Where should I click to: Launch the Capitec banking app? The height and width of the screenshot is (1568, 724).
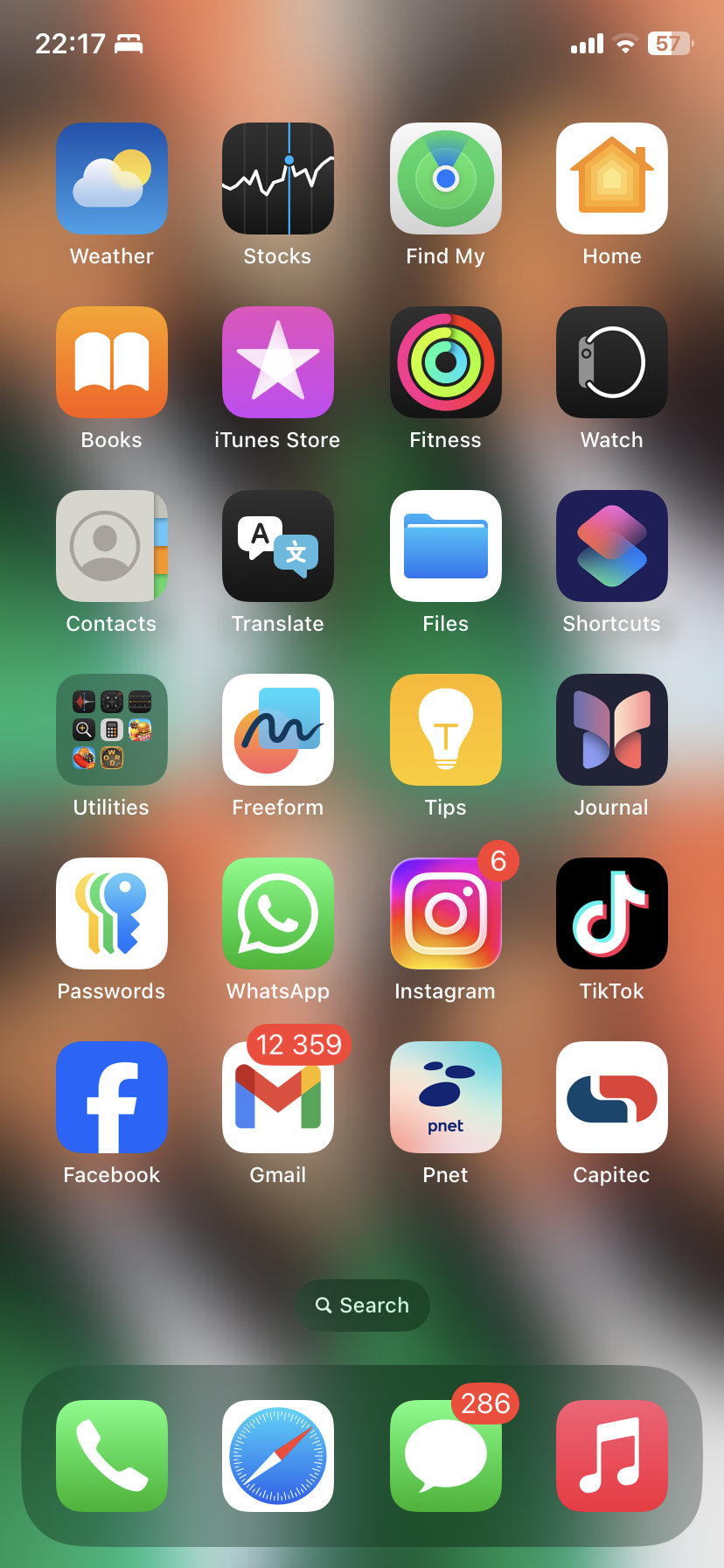coord(612,1097)
